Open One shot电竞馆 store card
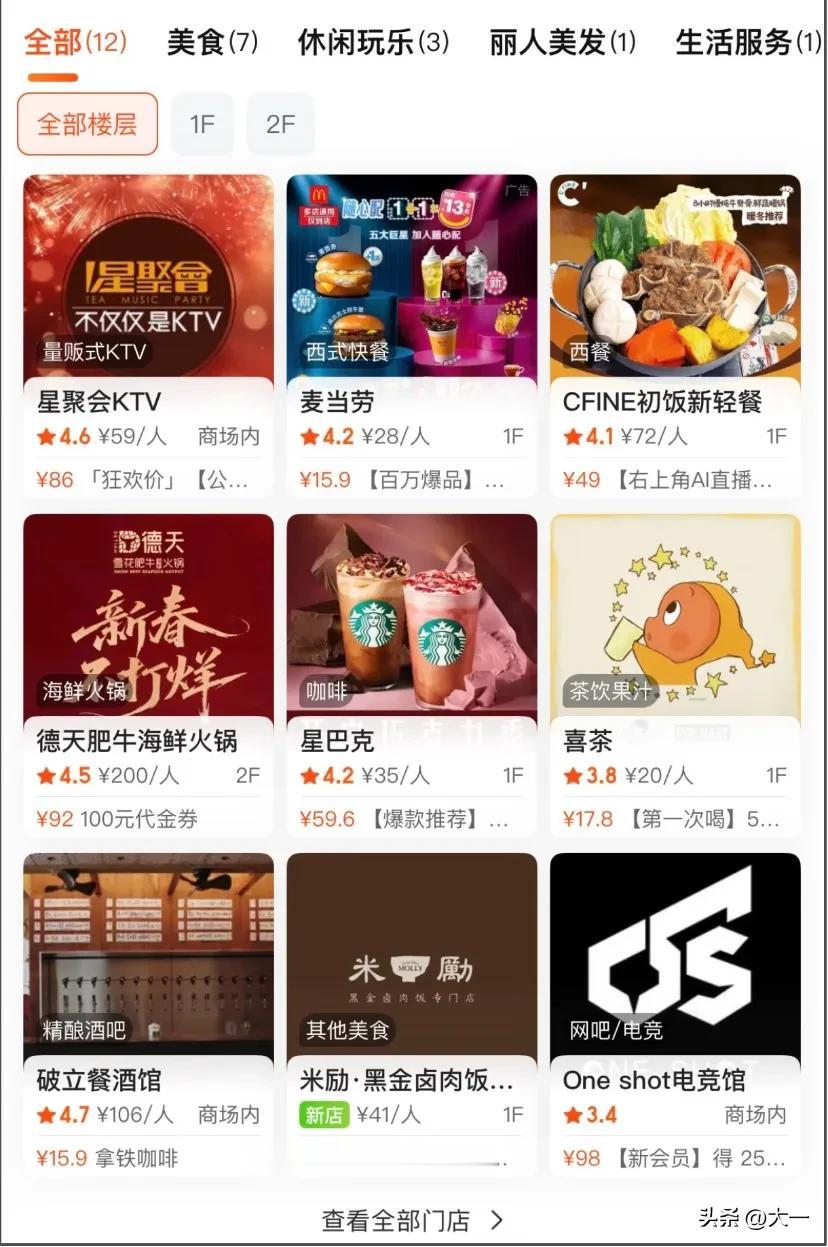Screen dimensions: 828x1247 pyautogui.click(x=675, y=1014)
